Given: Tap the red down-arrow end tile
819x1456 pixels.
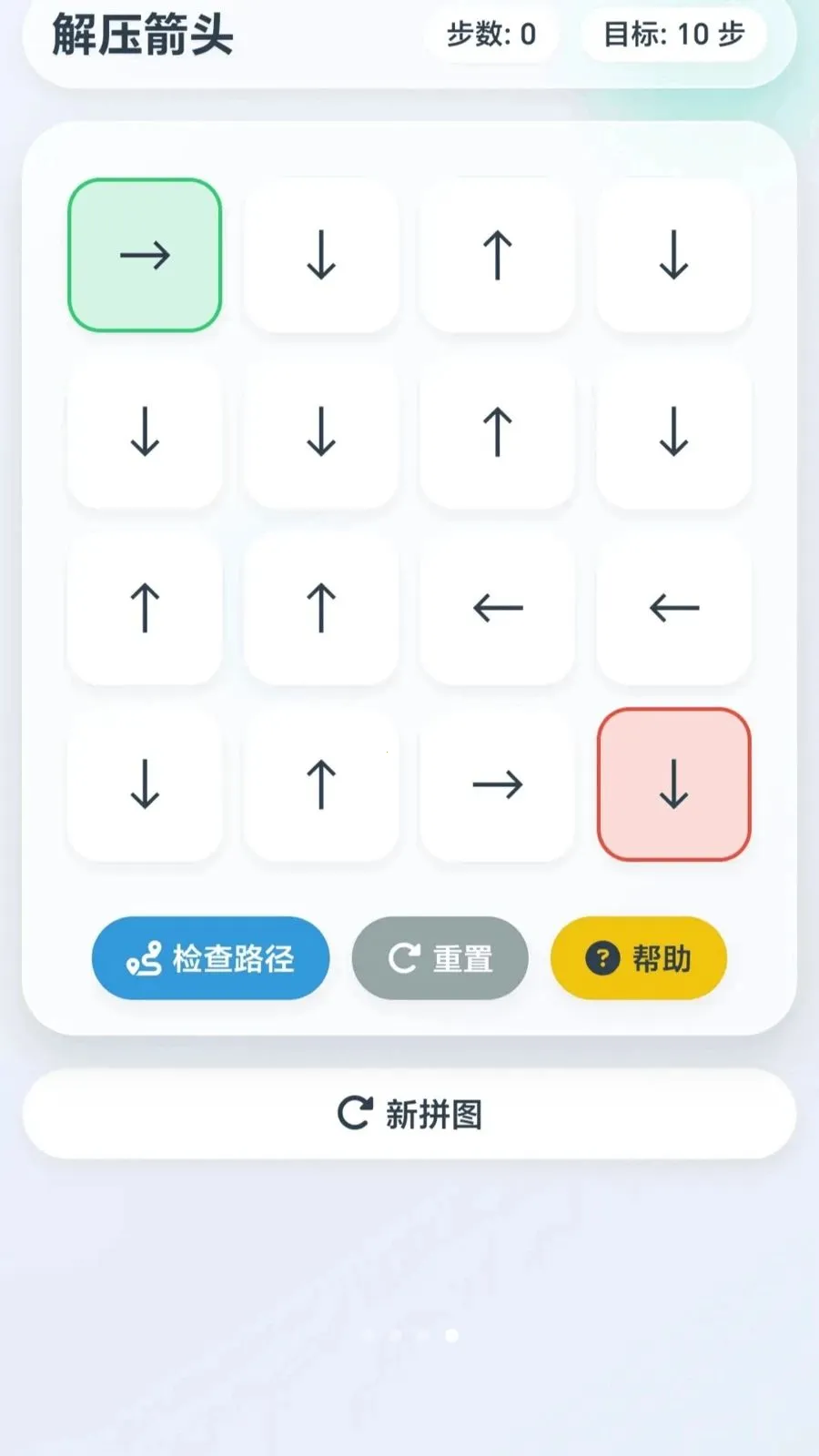Looking at the screenshot, I should pos(672,786).
